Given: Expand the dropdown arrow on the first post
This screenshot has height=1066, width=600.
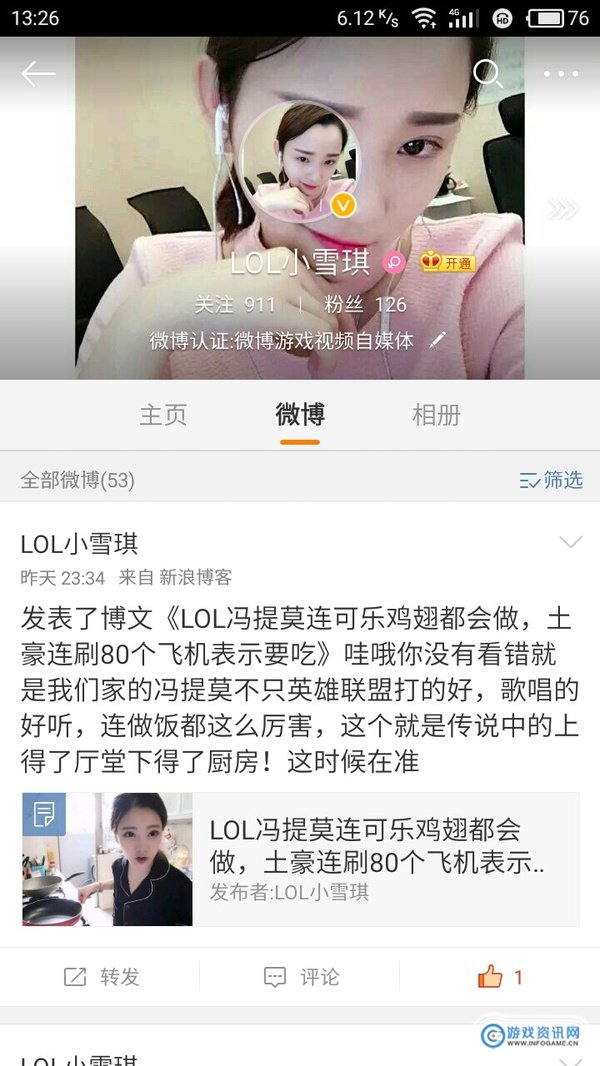Looking at the screenshot, I should [x=570, y=543].
